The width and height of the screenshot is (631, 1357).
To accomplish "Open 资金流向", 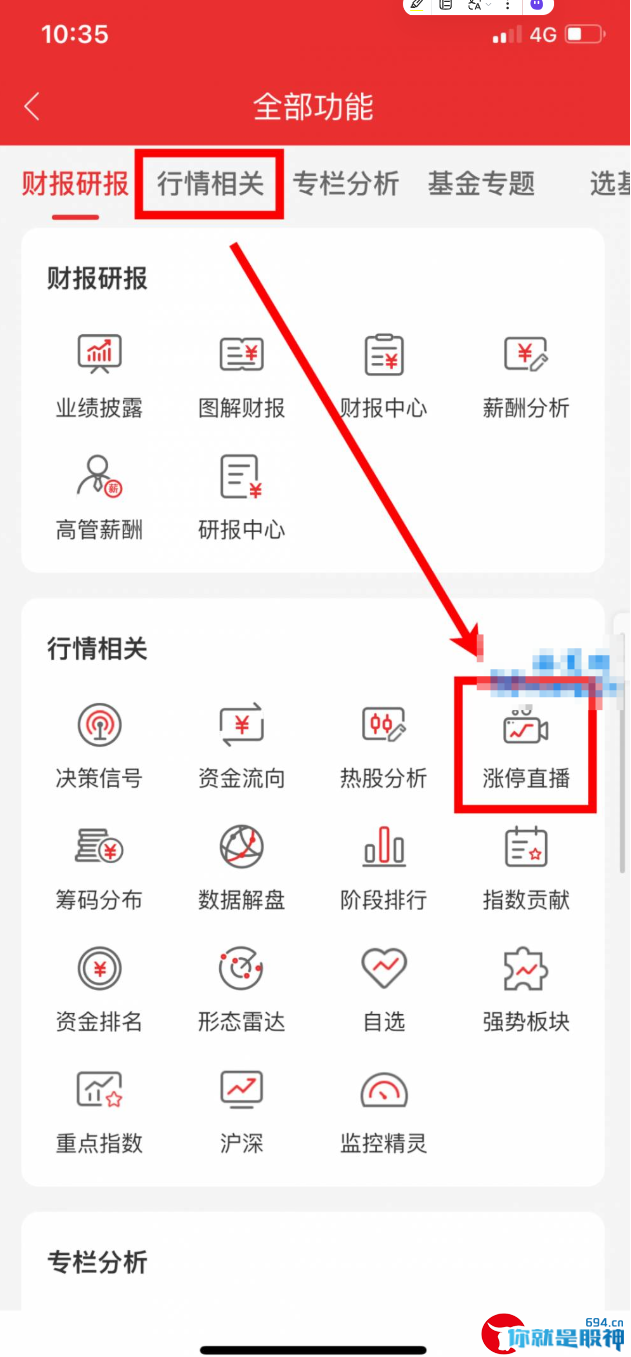I will [241, 746].
